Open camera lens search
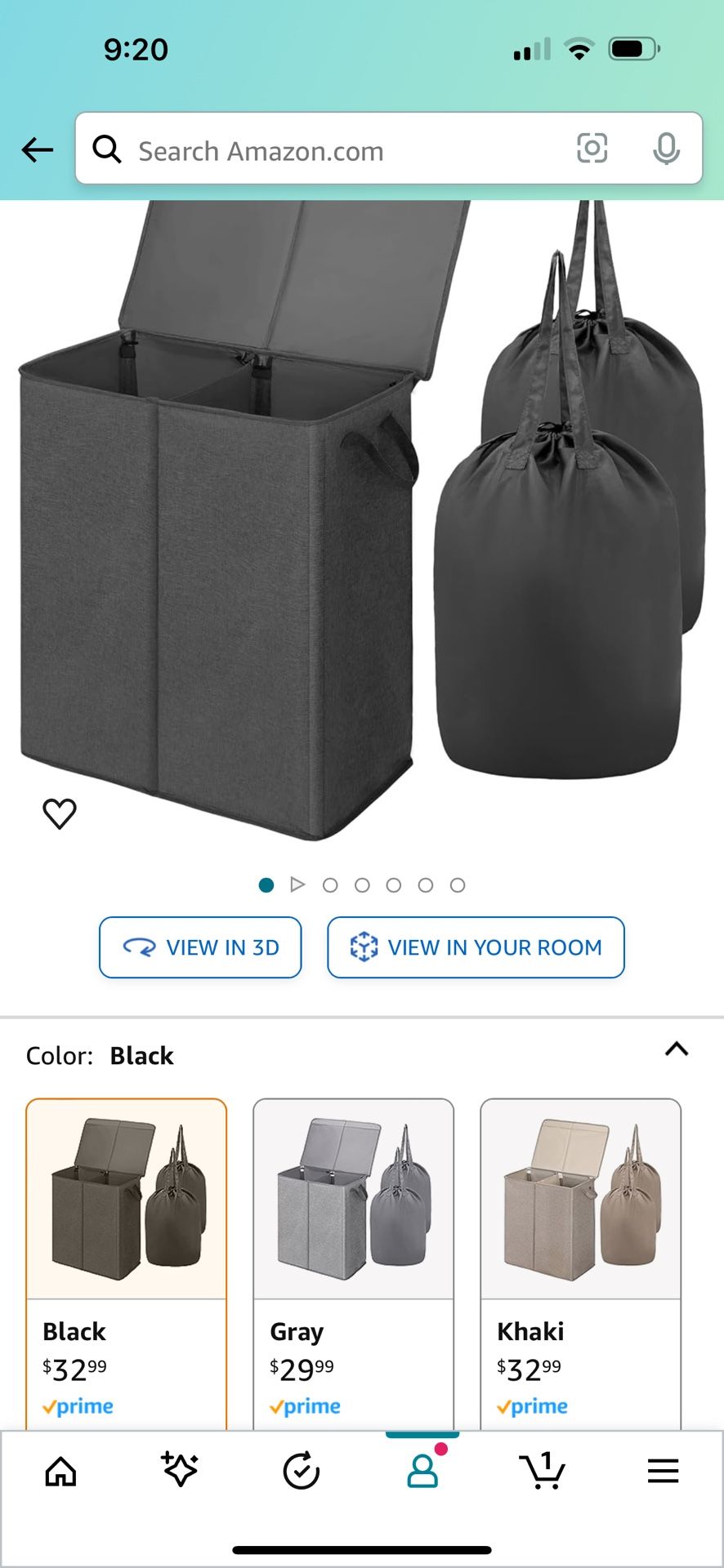The image size is (724, 1568). pos(592,149)
